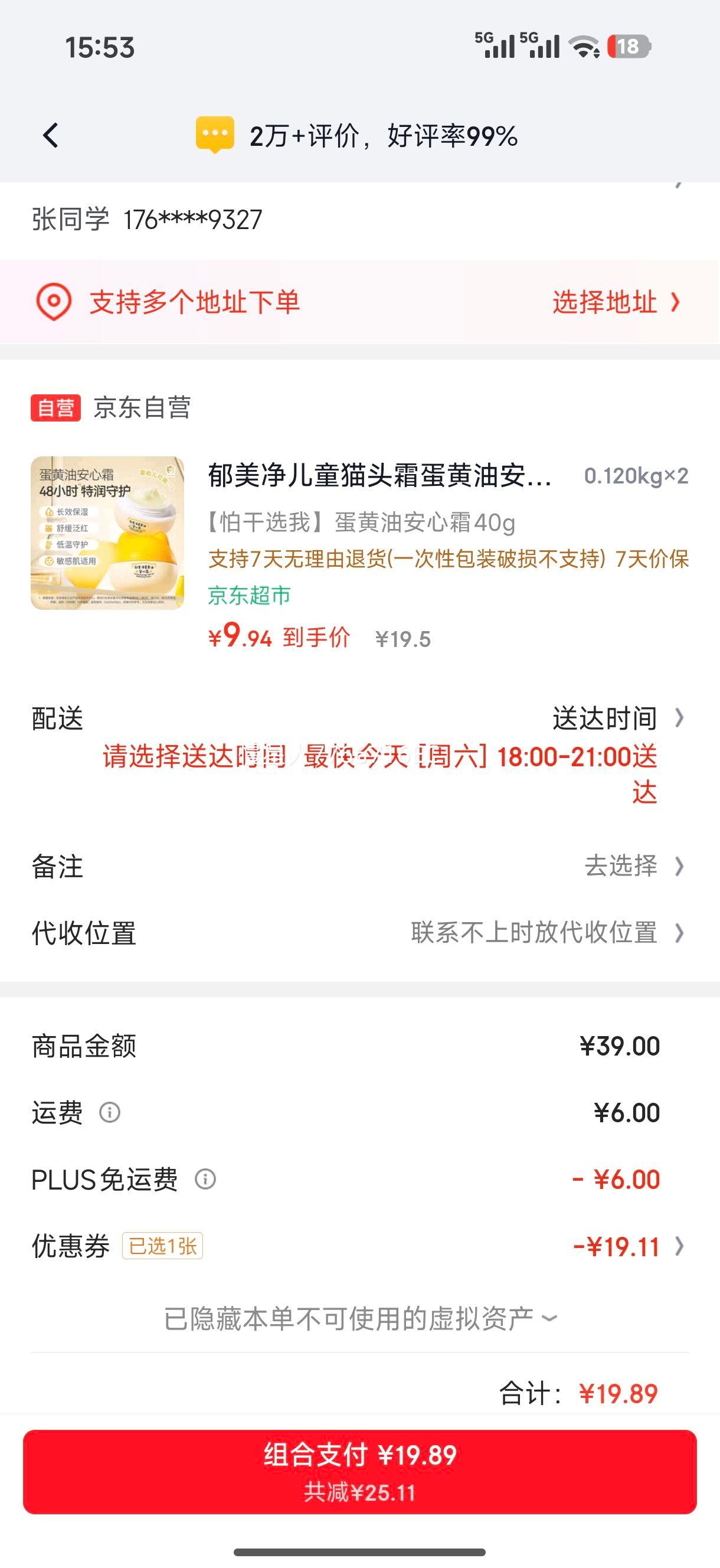The width and height of the screenshot is (720, 1568).
Task: Tap the bottom navigation bar handle
Action: point(359,1550)
